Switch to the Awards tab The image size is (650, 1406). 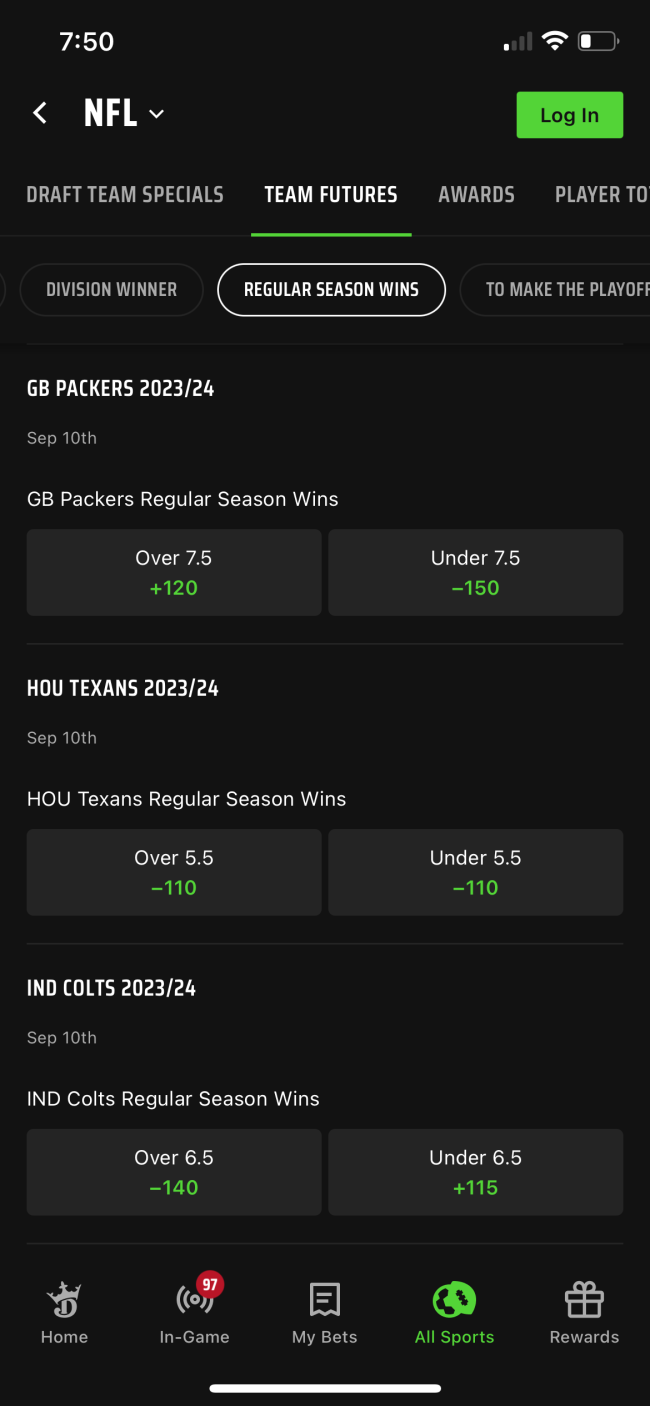pos(476,194)
